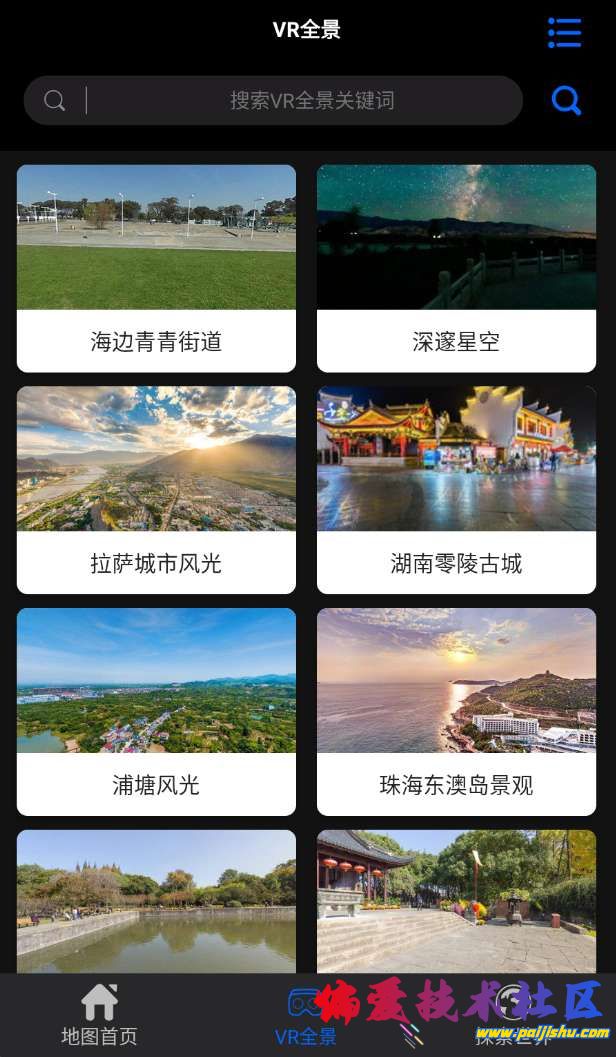
Task: Open the 海边青青街道 panorama card
Action: [x=156, y=268]
